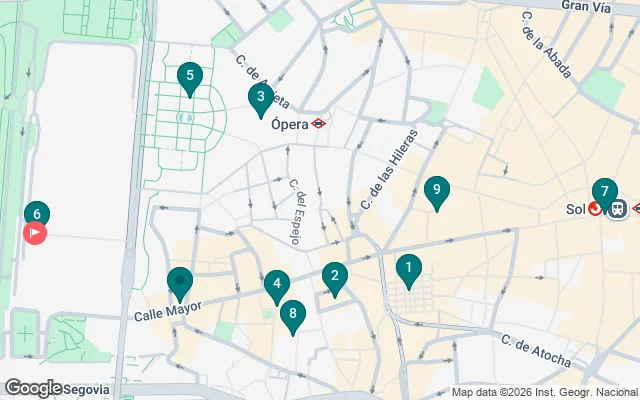Viewport: 640px width, 400px height.
Task: Tap the red flag marker
Action: pos(34,233)
